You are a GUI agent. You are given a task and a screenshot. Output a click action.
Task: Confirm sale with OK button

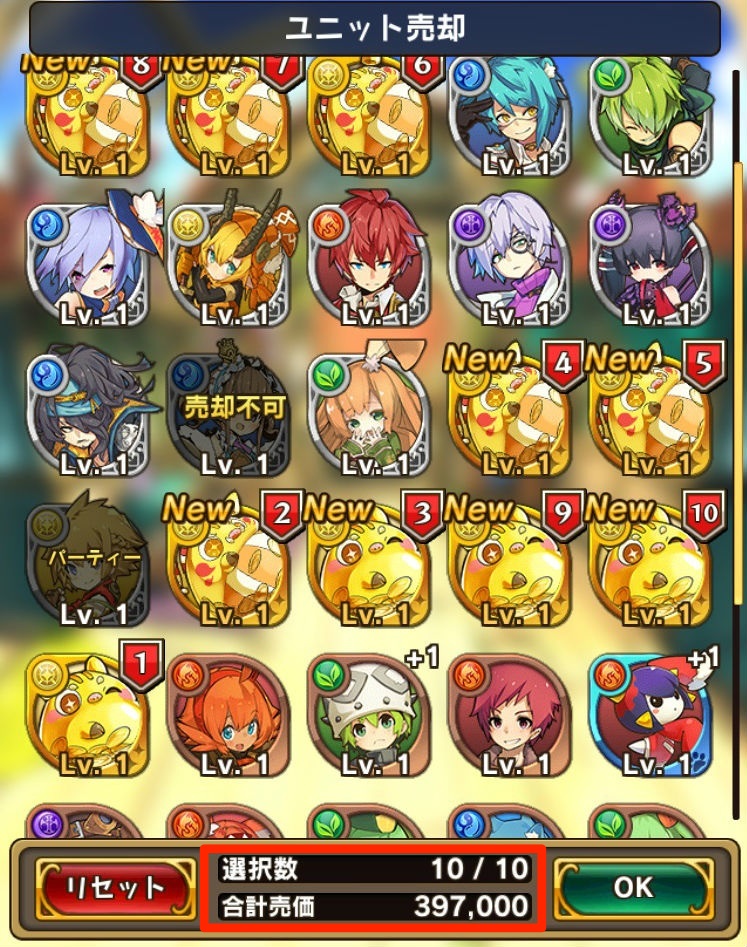(633, 887)
